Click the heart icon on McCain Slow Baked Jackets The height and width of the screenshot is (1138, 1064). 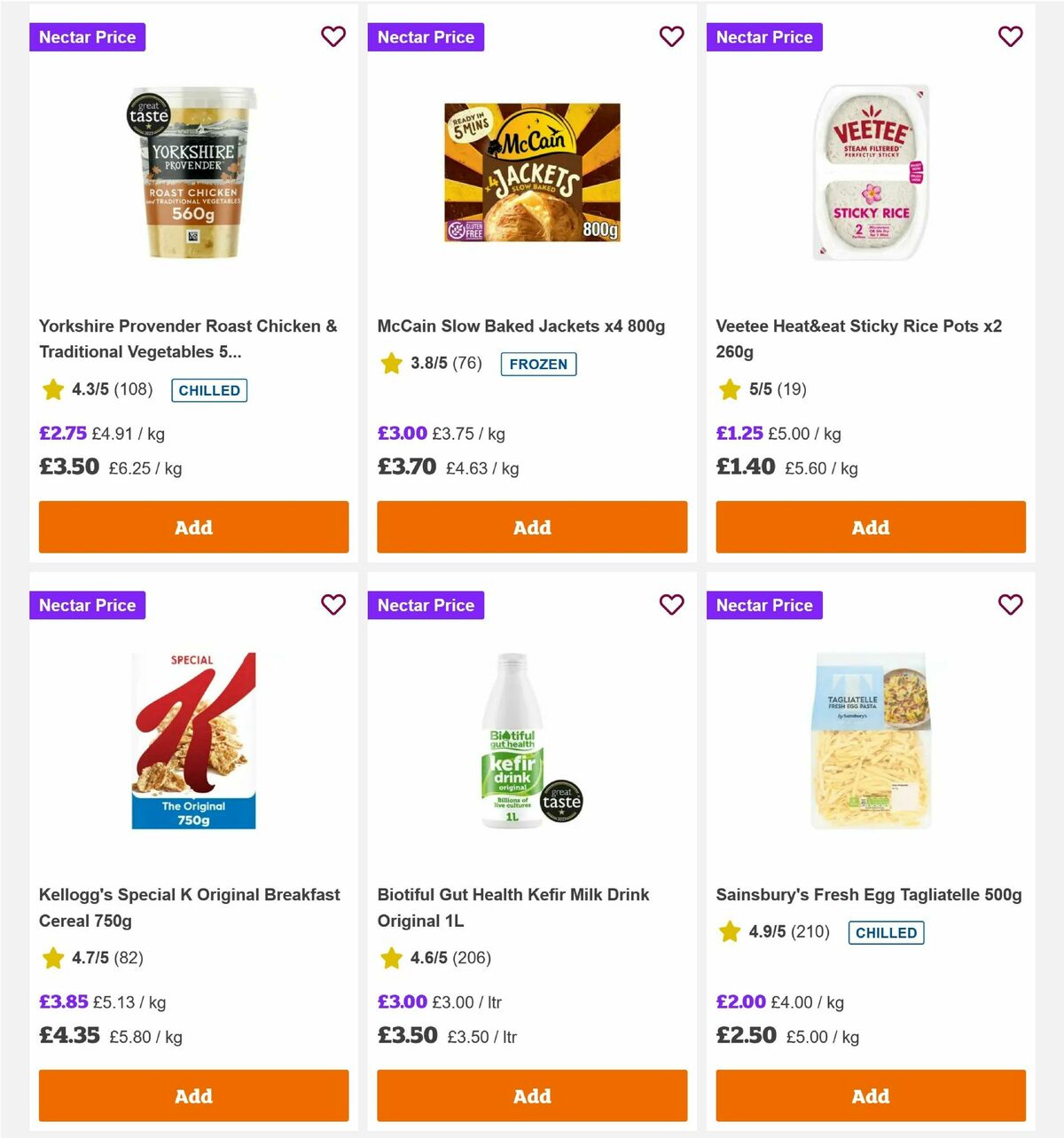[672, 36]
